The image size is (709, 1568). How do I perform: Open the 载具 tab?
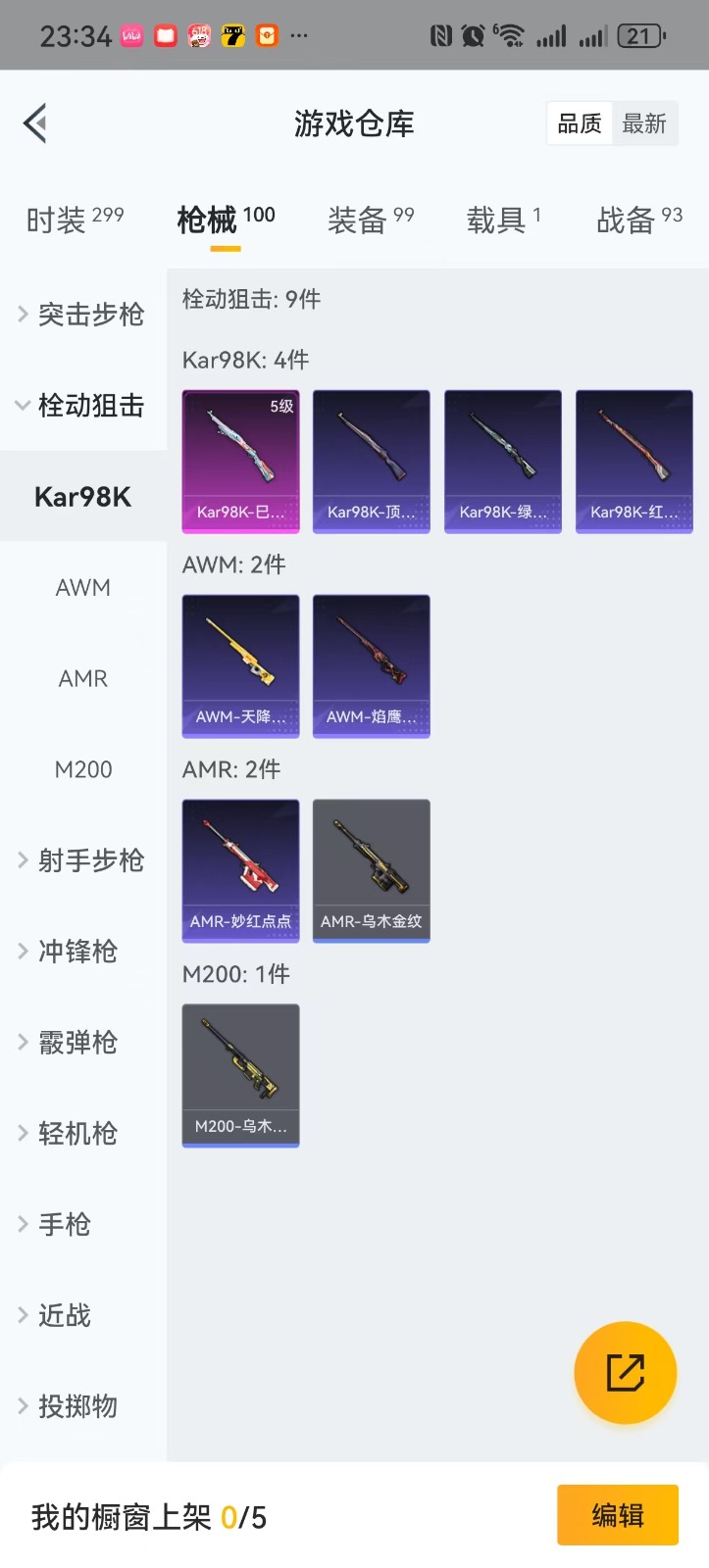(503, 220)
